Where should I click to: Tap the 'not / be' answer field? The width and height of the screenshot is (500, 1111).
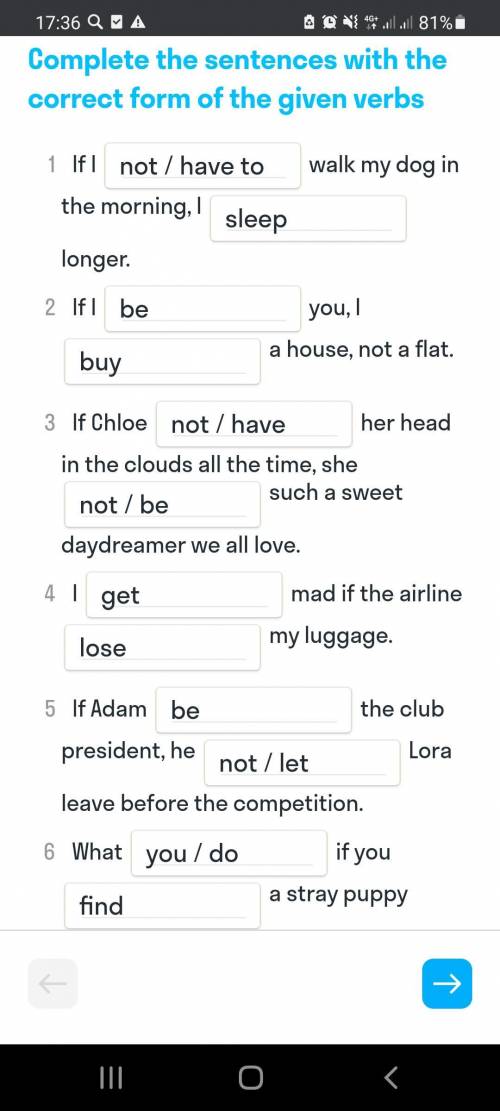(162, 504)
